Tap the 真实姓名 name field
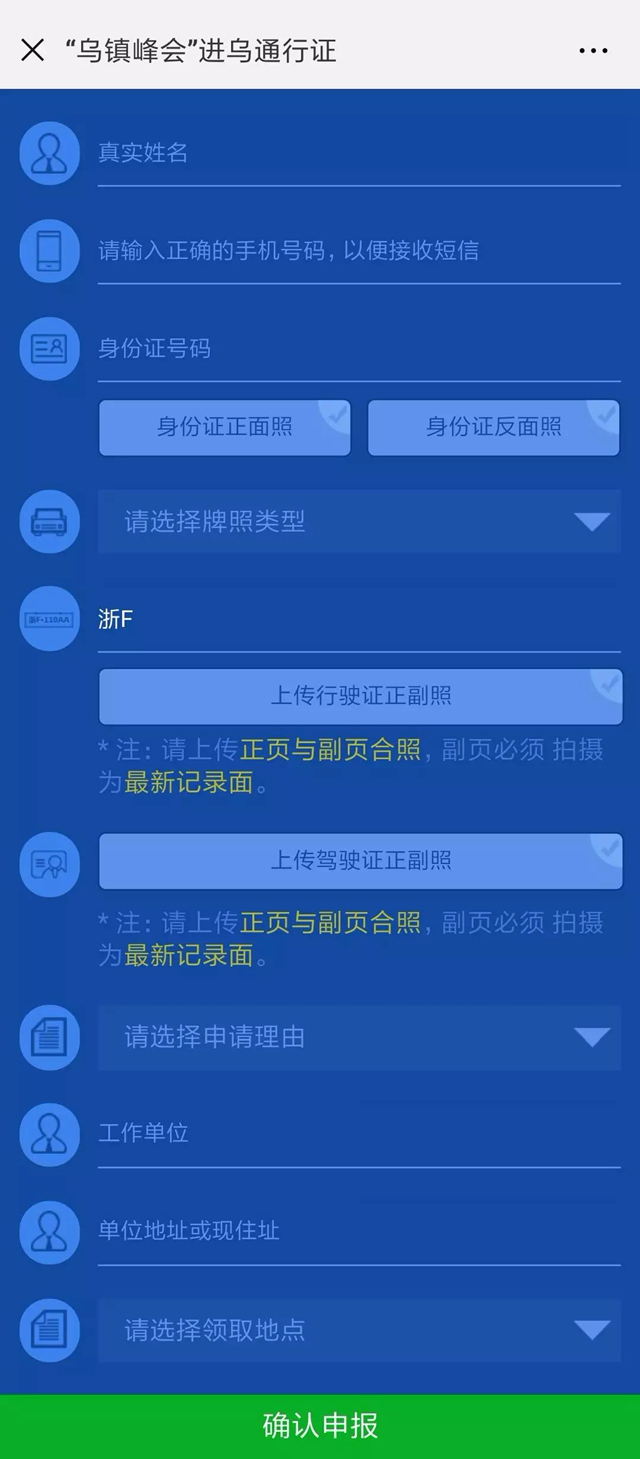 358,153
